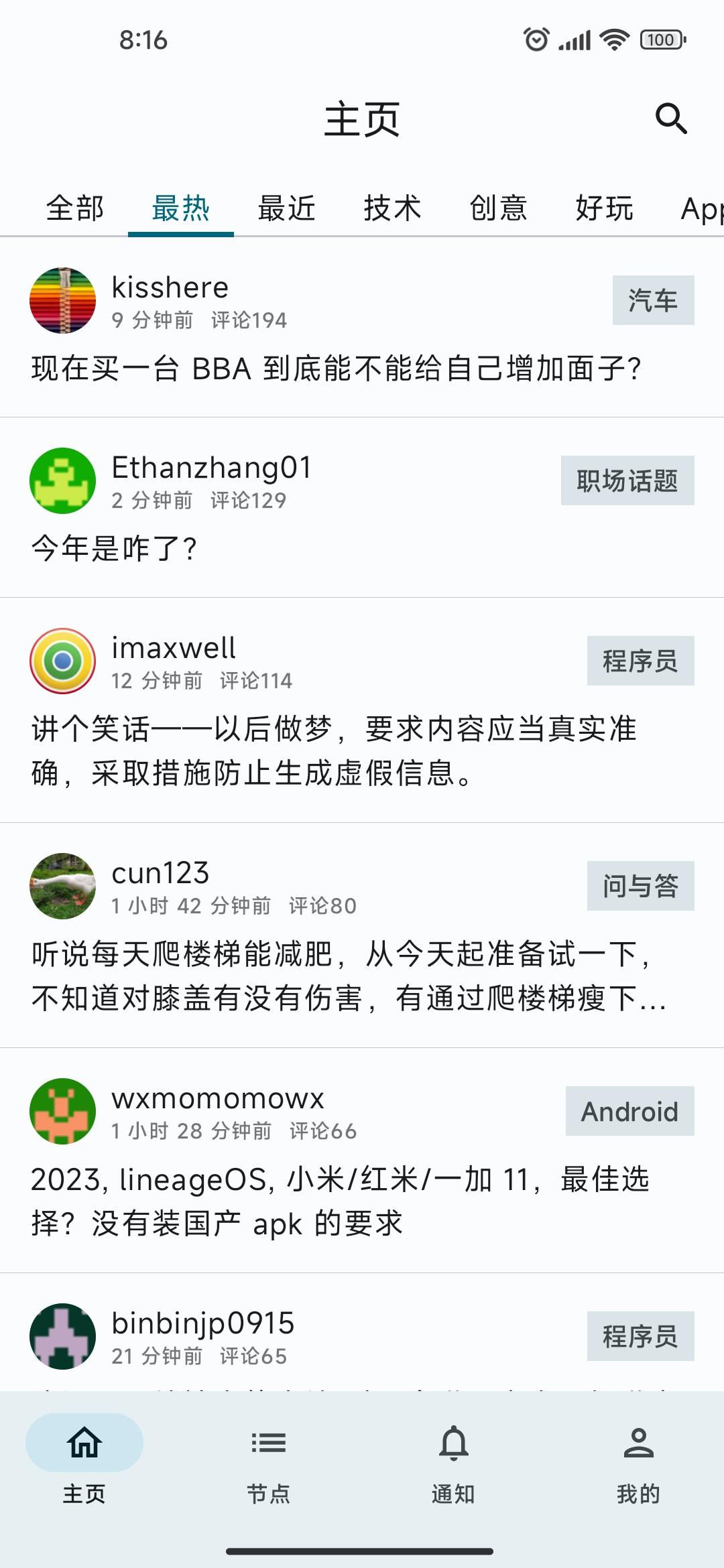Image resolution: width=724 pixels, height=1568 pixels.
Task: Tap the Android node chip
Action: pos(629,1111)
